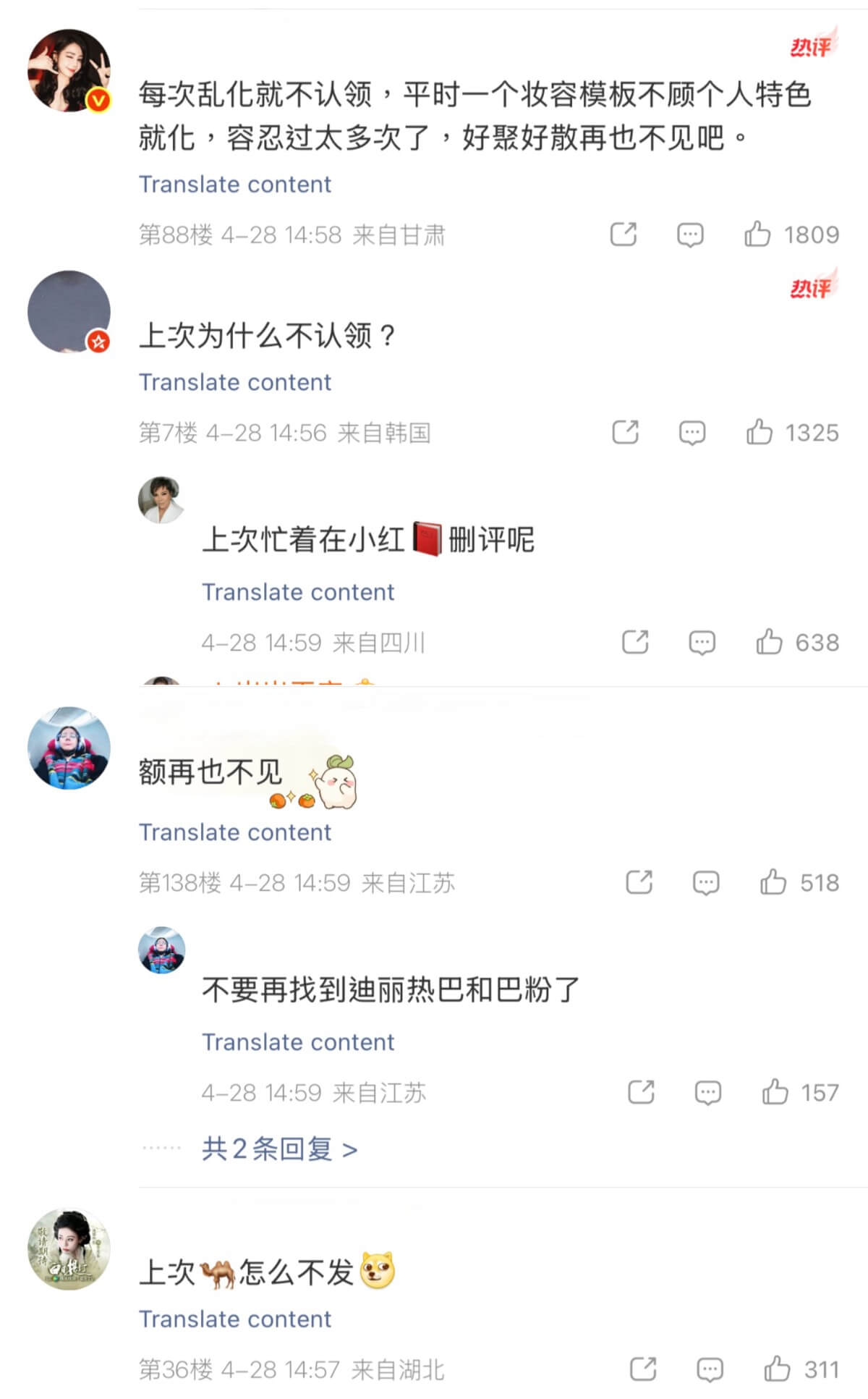868x1399 pixels.
Task: Like the reply mentioning 迪丽热巴
Action: (775, 1092)
